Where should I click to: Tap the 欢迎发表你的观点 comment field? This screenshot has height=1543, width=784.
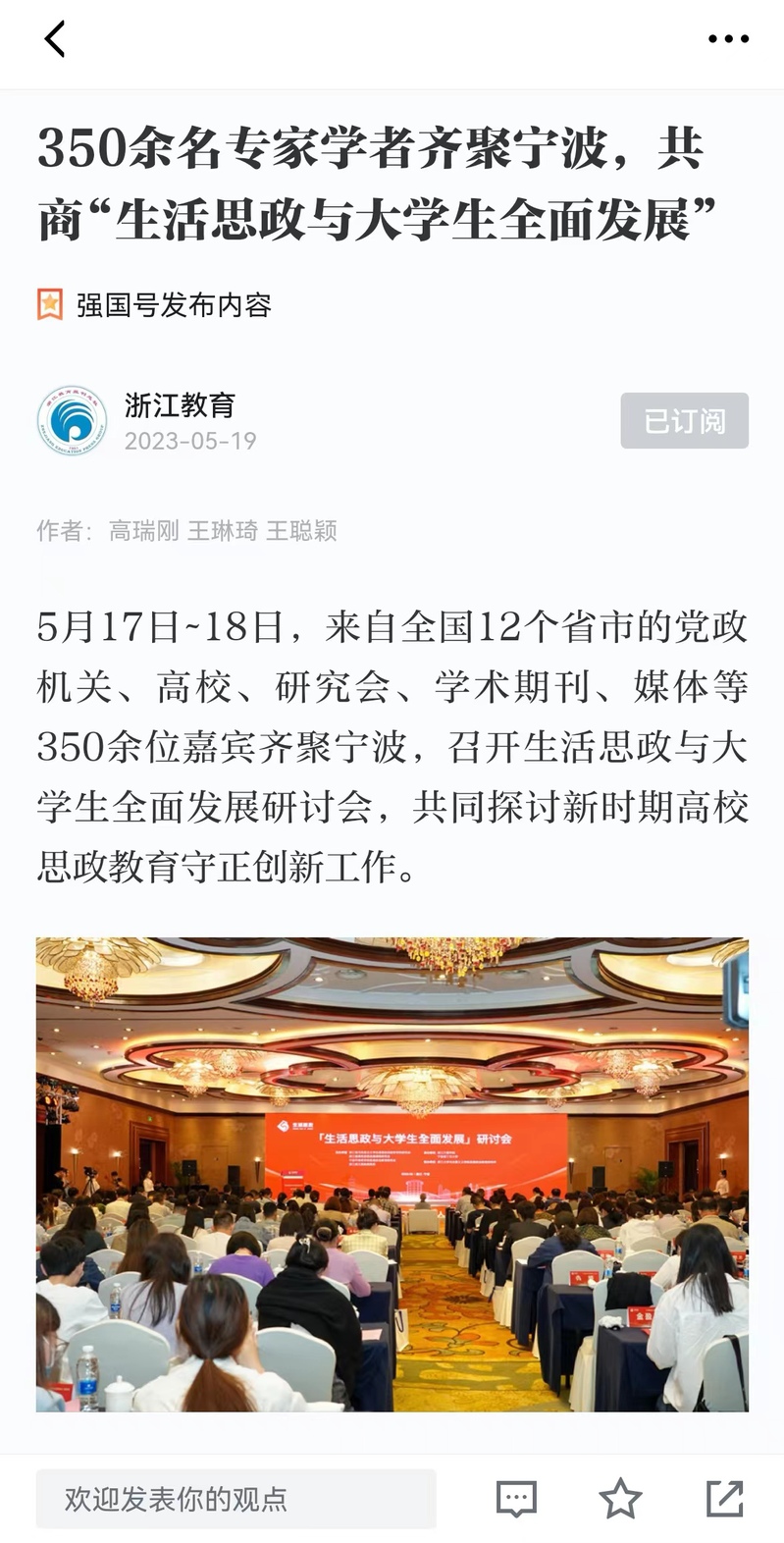(x=235, y=1499)
